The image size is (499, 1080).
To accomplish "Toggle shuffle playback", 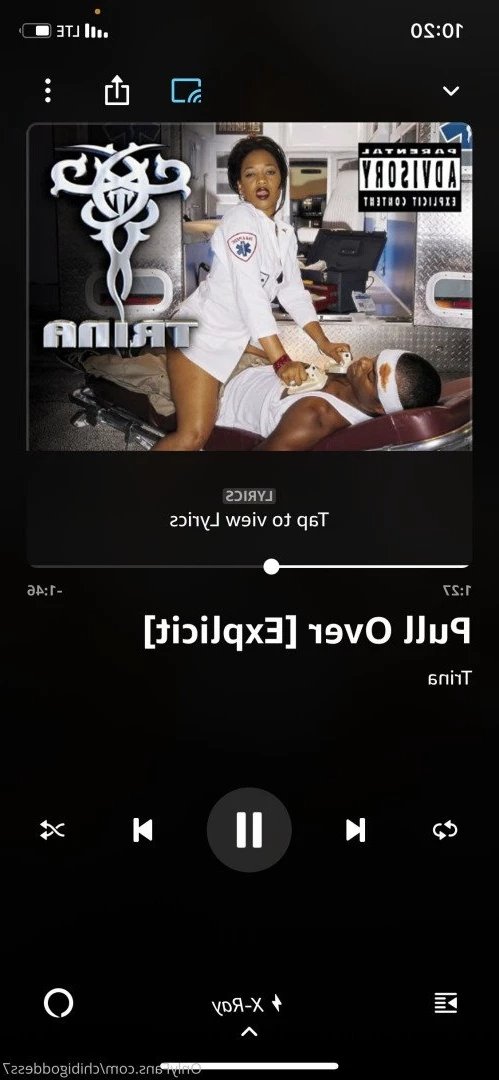I will coord(52,830).
